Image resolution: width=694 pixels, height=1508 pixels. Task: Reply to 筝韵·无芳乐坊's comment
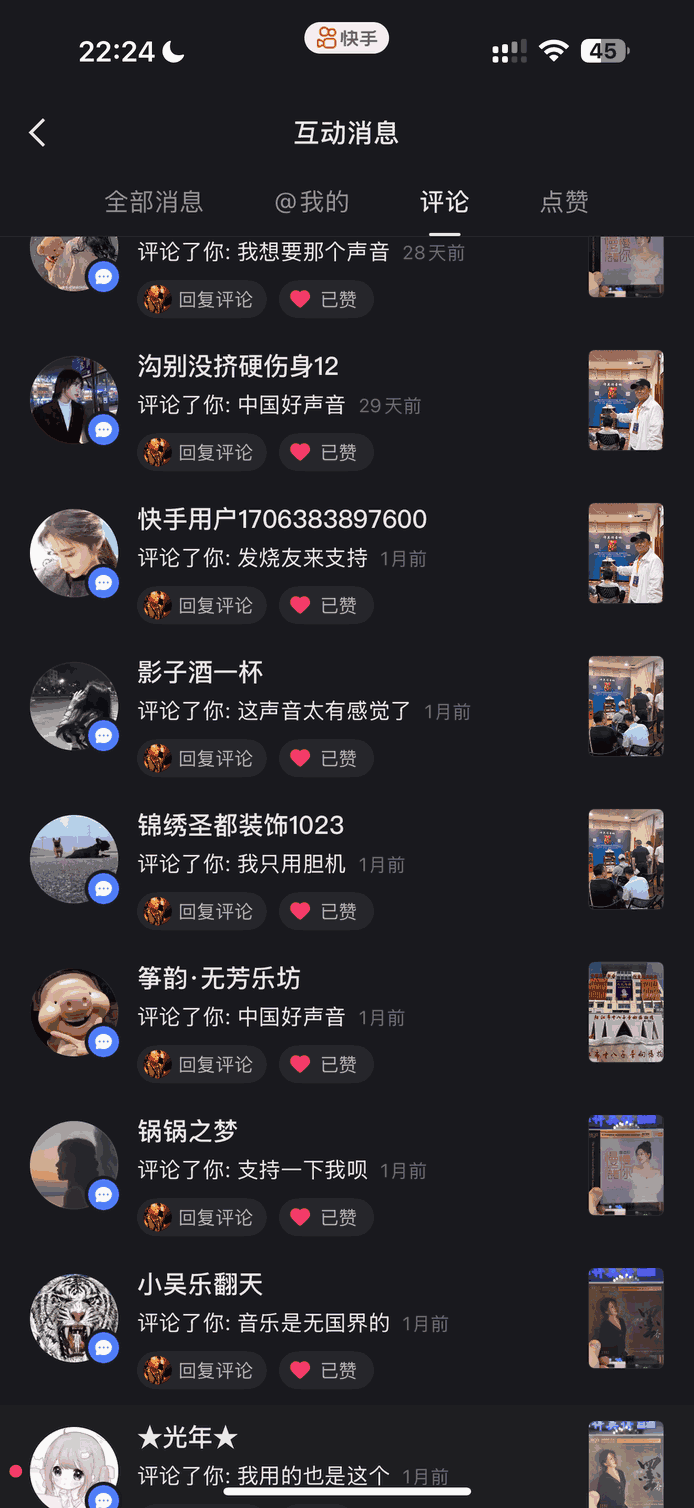point(202,1064)
